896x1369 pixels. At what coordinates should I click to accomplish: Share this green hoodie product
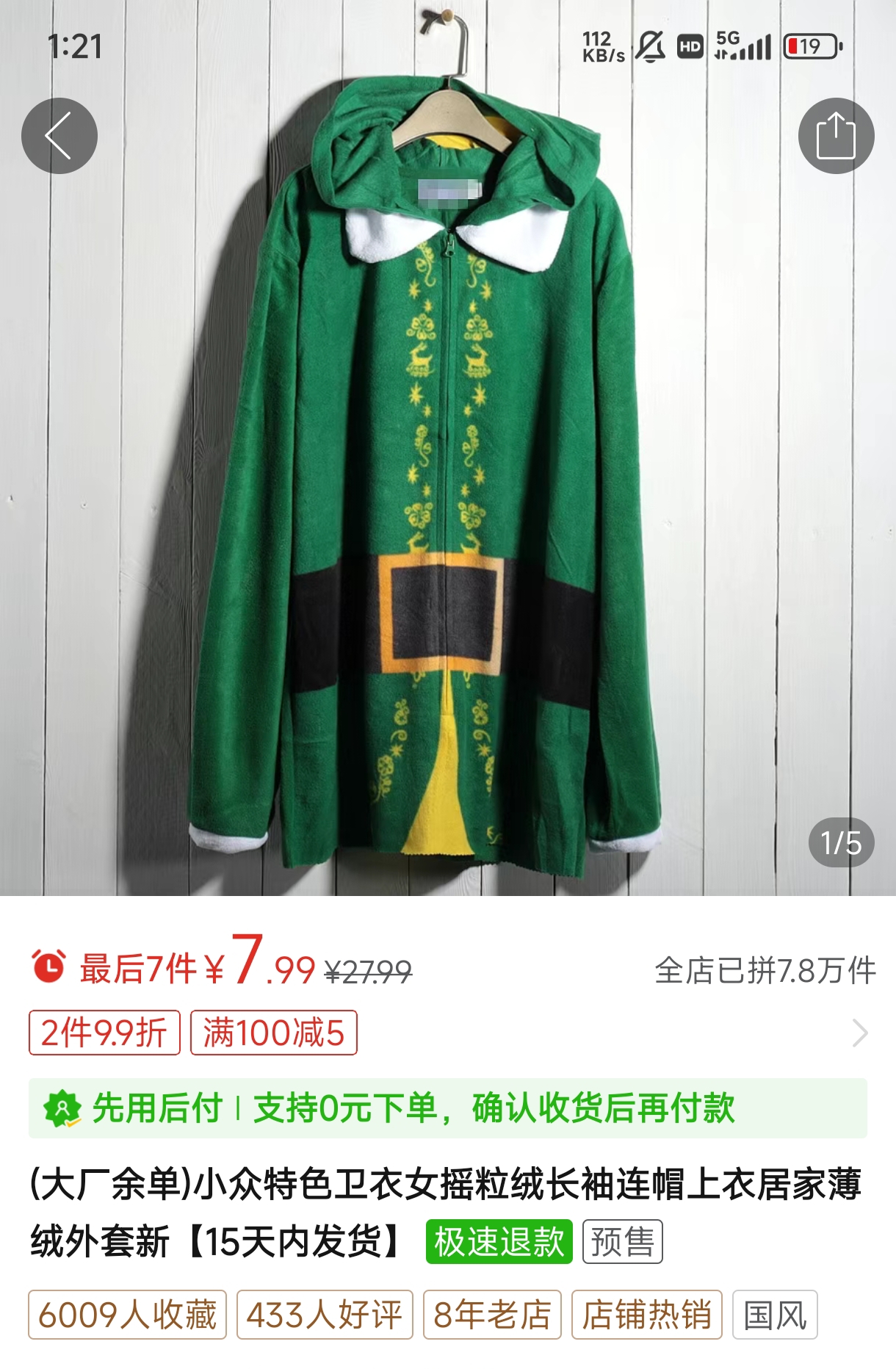point(836,136)
